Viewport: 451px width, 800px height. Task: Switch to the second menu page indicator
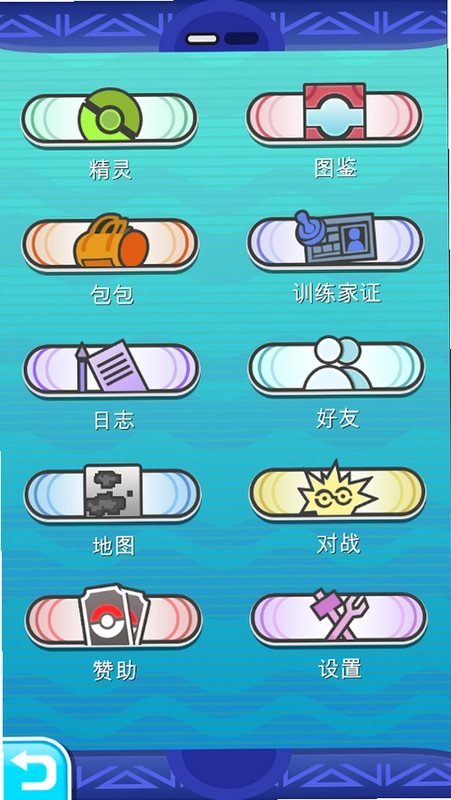click(x=241, y=39)
